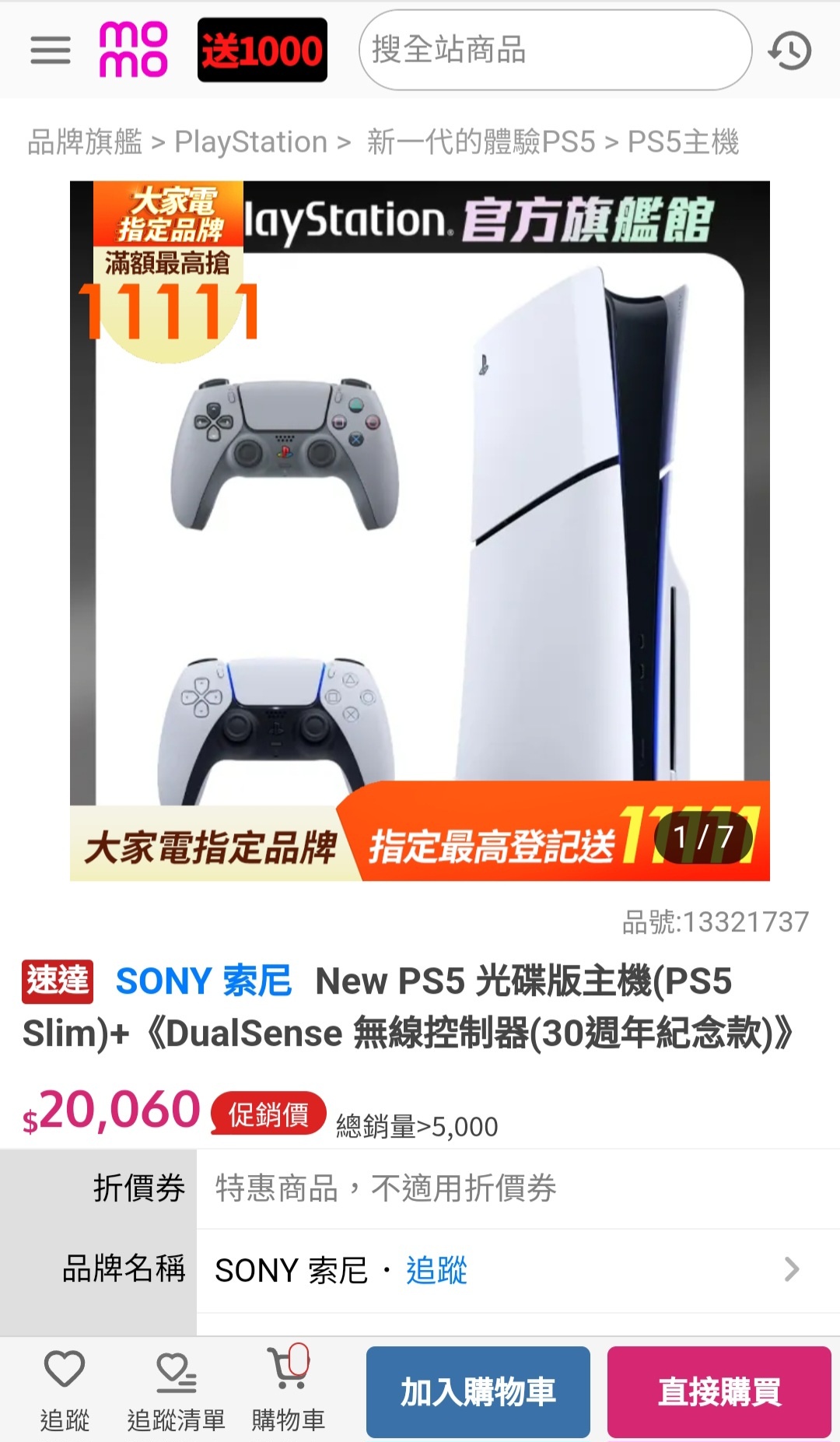Open browsing history clock icon
Viewport: 840px width, 1442px height.
pos(789,51)
